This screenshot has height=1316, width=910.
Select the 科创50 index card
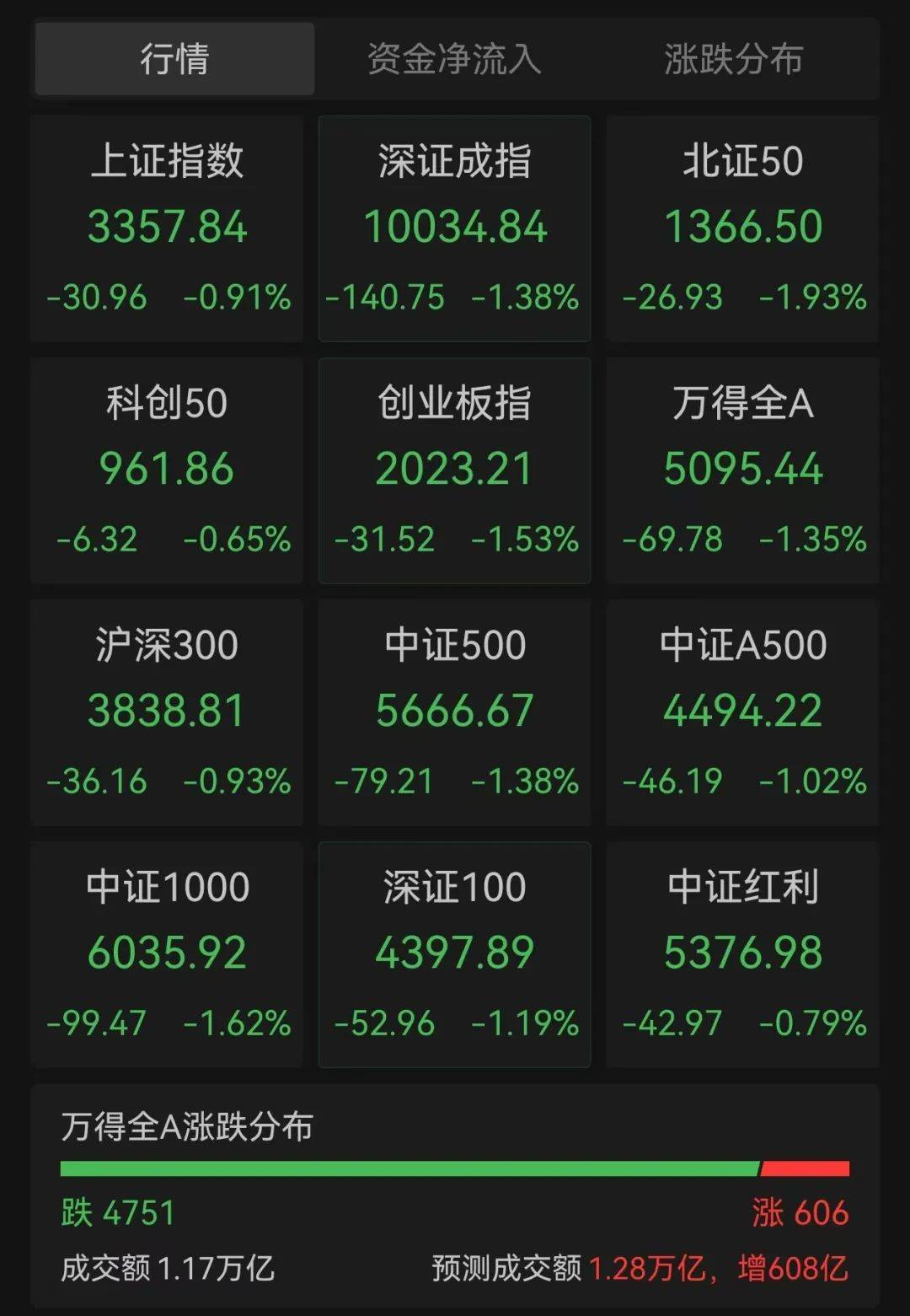pos(167,470)
